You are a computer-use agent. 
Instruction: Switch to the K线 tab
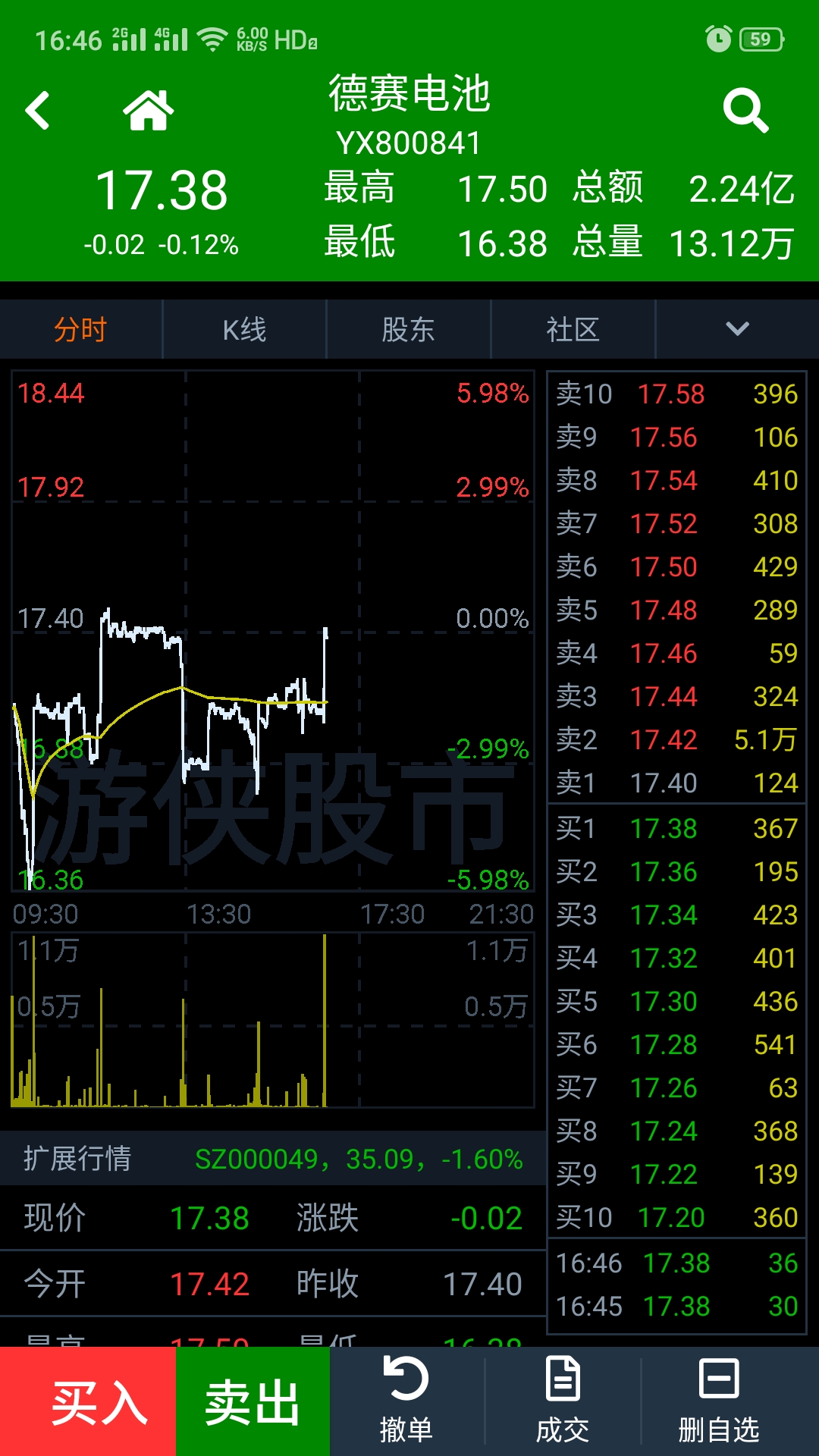pos(244,330)
